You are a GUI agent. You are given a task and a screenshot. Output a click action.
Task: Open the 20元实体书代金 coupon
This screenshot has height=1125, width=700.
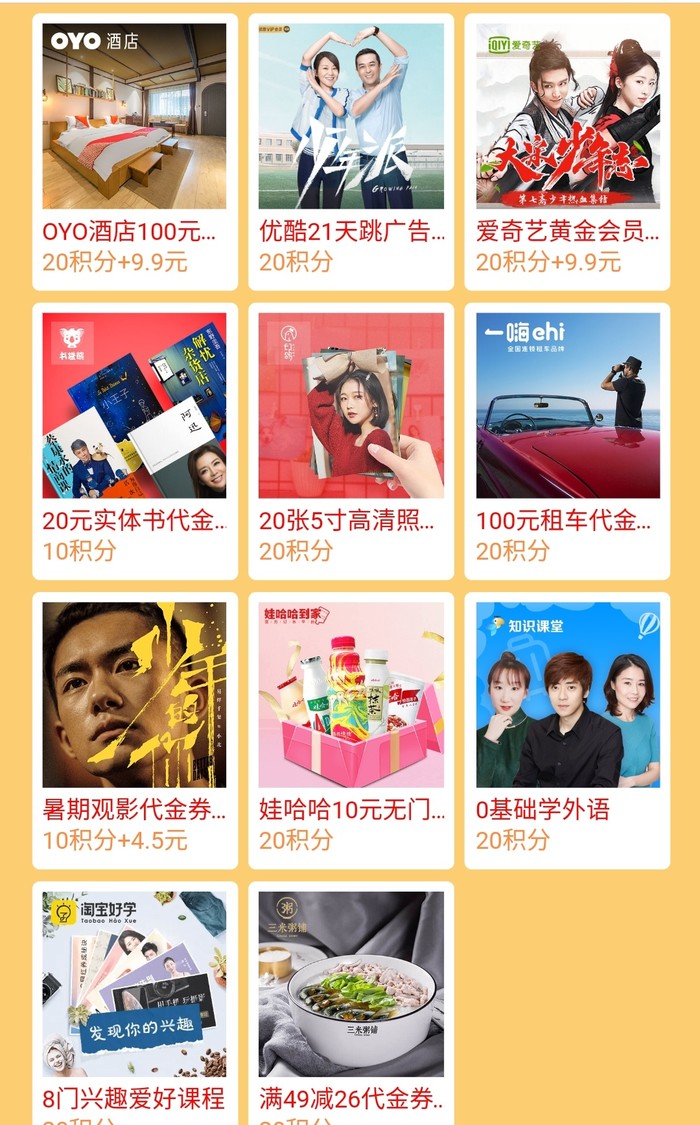(x=134, y=440)
